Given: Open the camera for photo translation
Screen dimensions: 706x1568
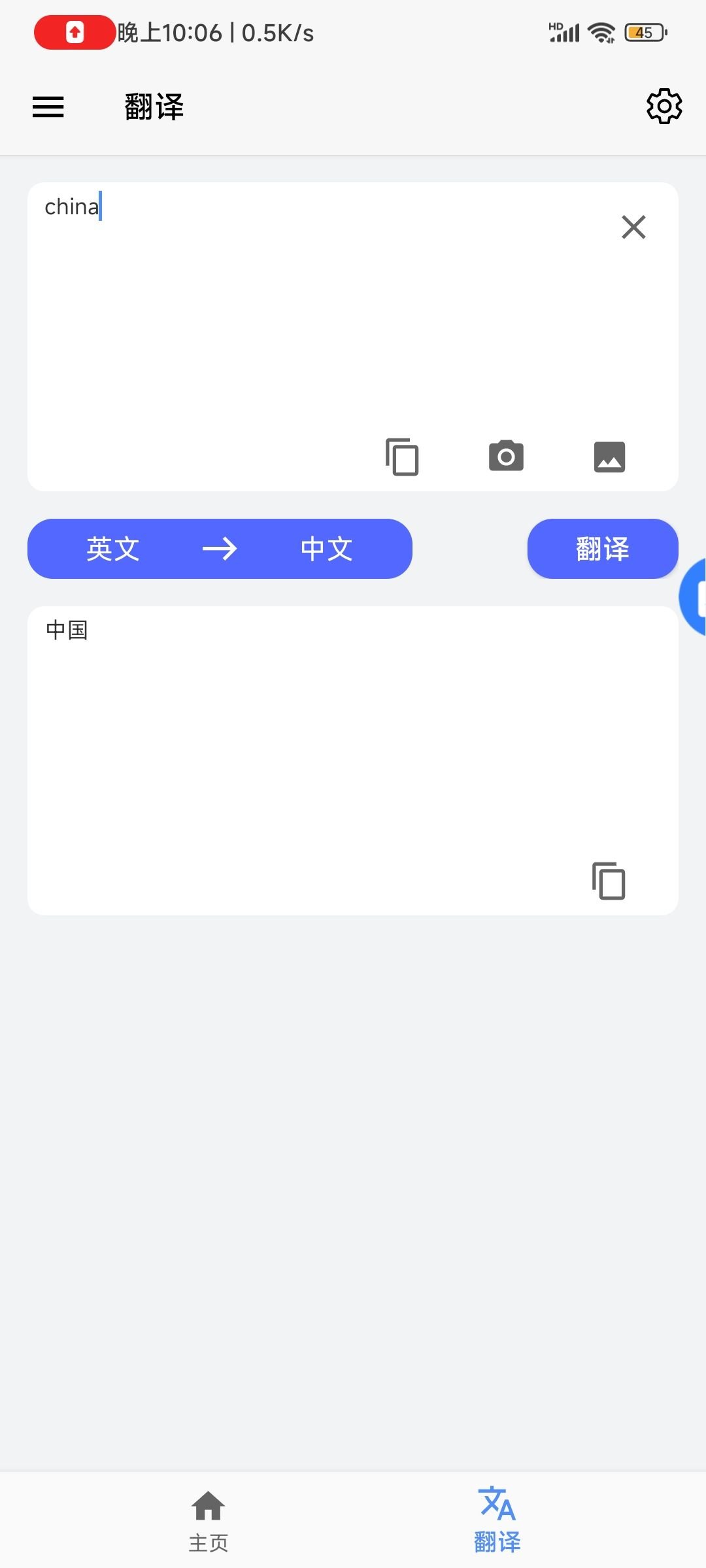Looking at the screenshot, I should click(505, 456).
